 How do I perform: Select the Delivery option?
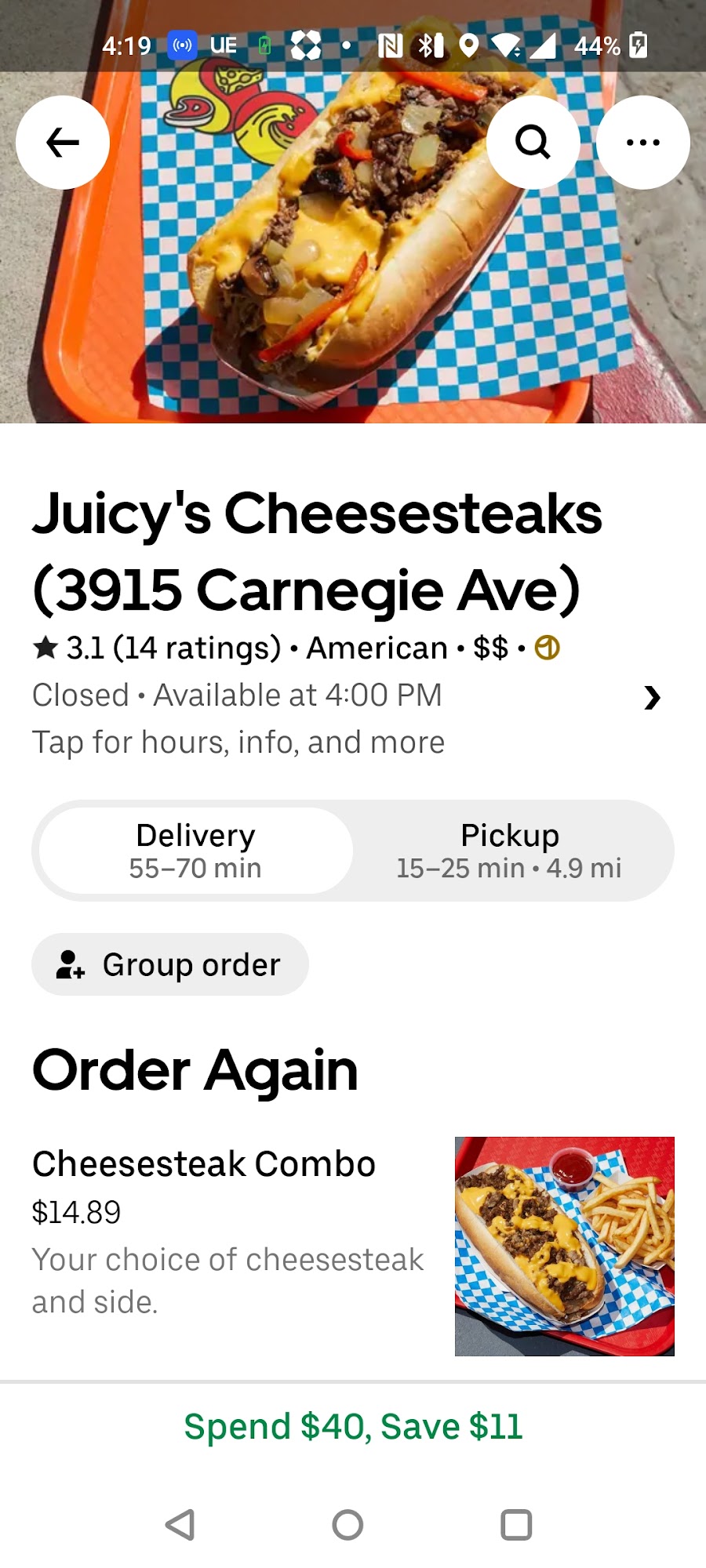[195, 850]
